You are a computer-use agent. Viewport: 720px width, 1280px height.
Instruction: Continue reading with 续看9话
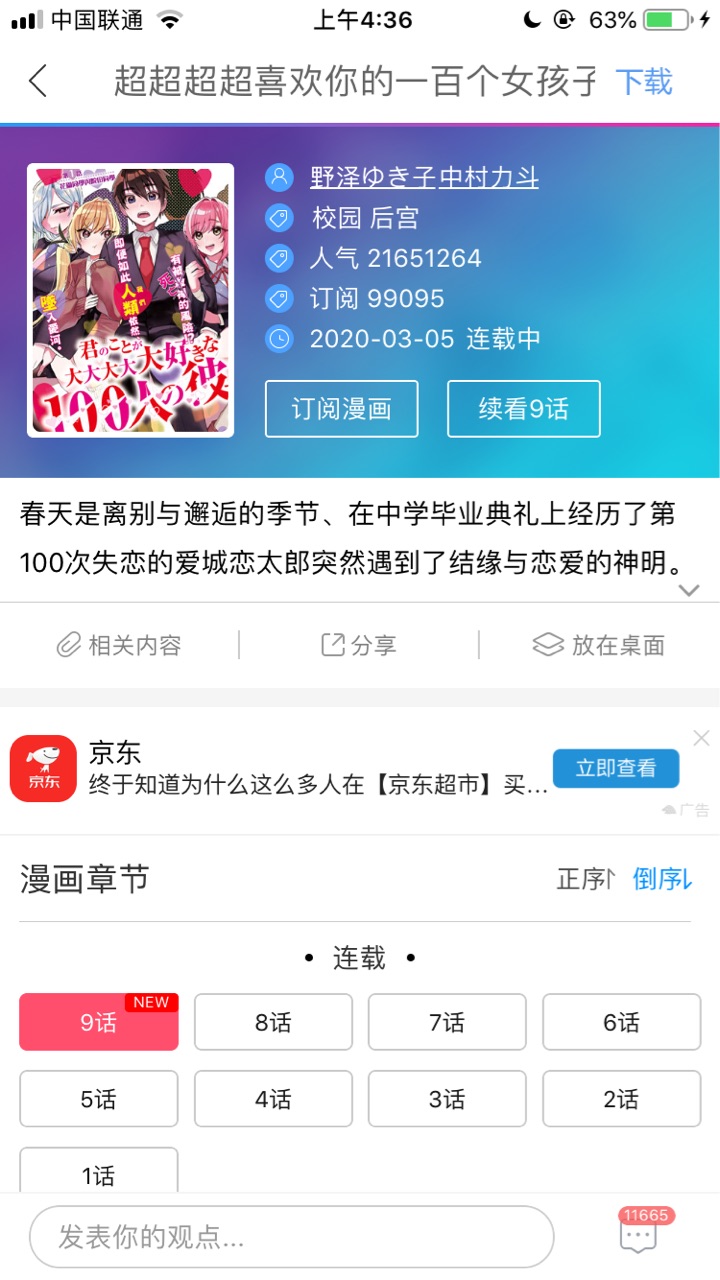(x=523, y=409)
